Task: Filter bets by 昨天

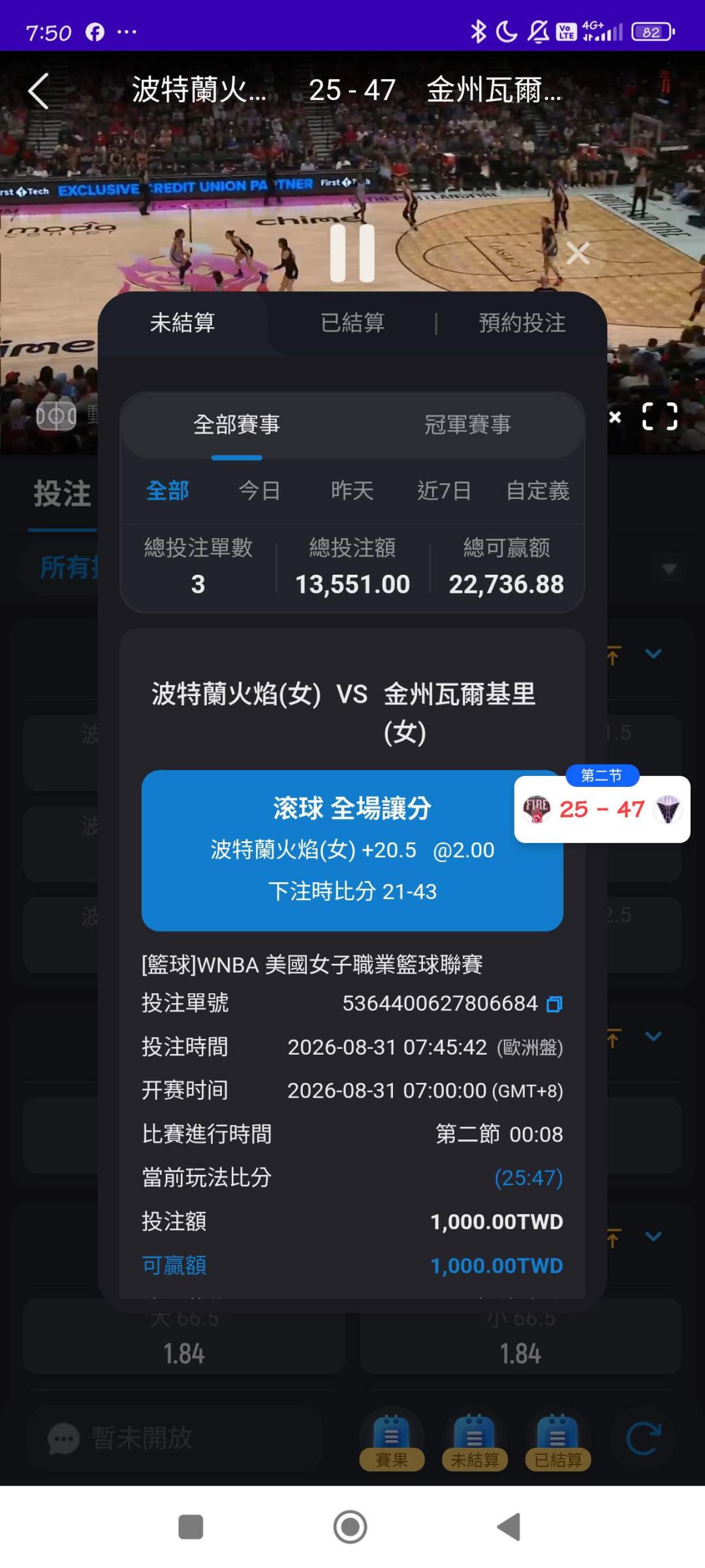Action: pyautogui.click(x=352, y=490)
